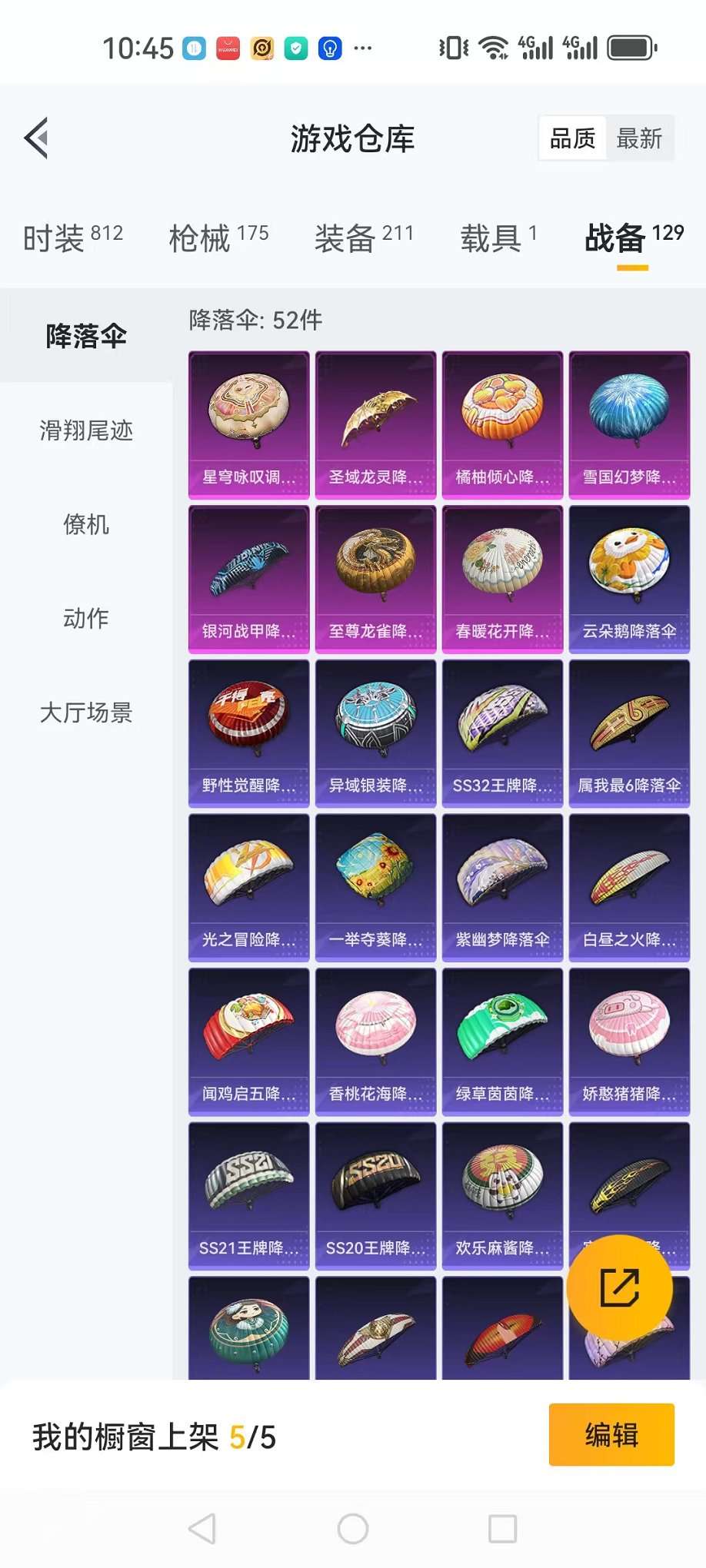This screenshot has height=1568, width=706.
Task: View the 紫幽梦降落伞 item
Action: [502, 888]
